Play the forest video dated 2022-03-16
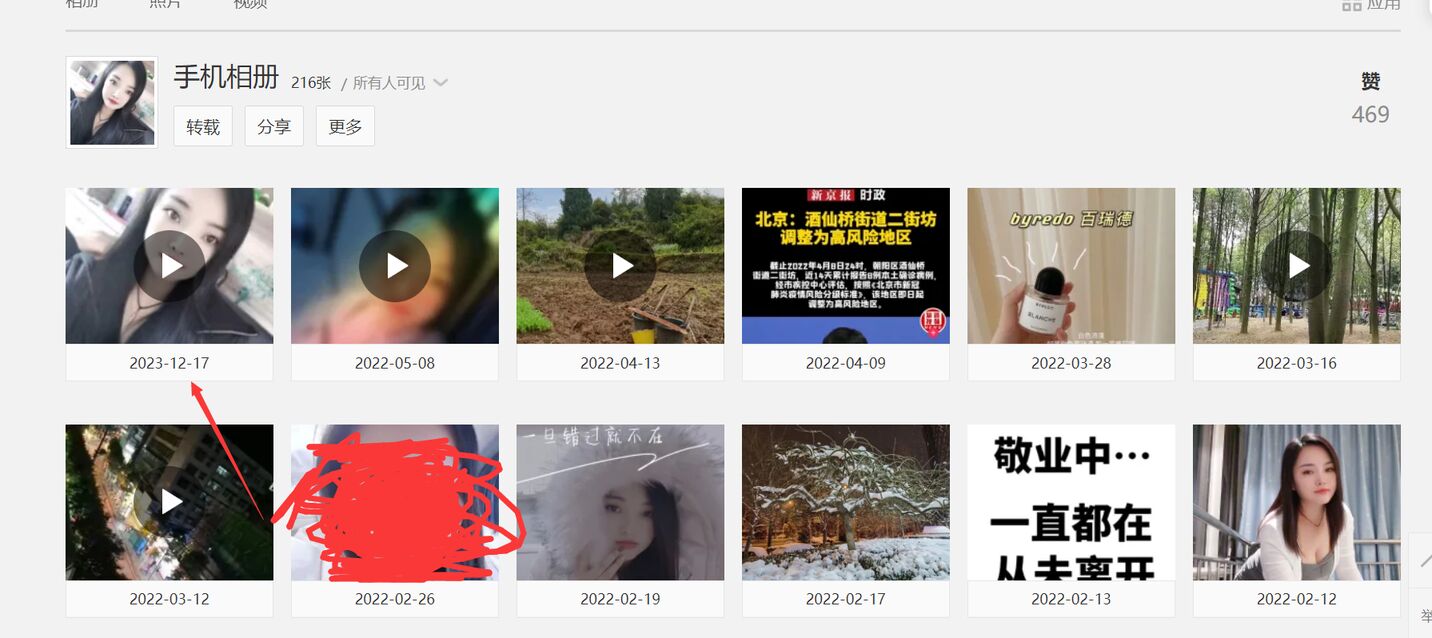 (x=1297, y=266)
